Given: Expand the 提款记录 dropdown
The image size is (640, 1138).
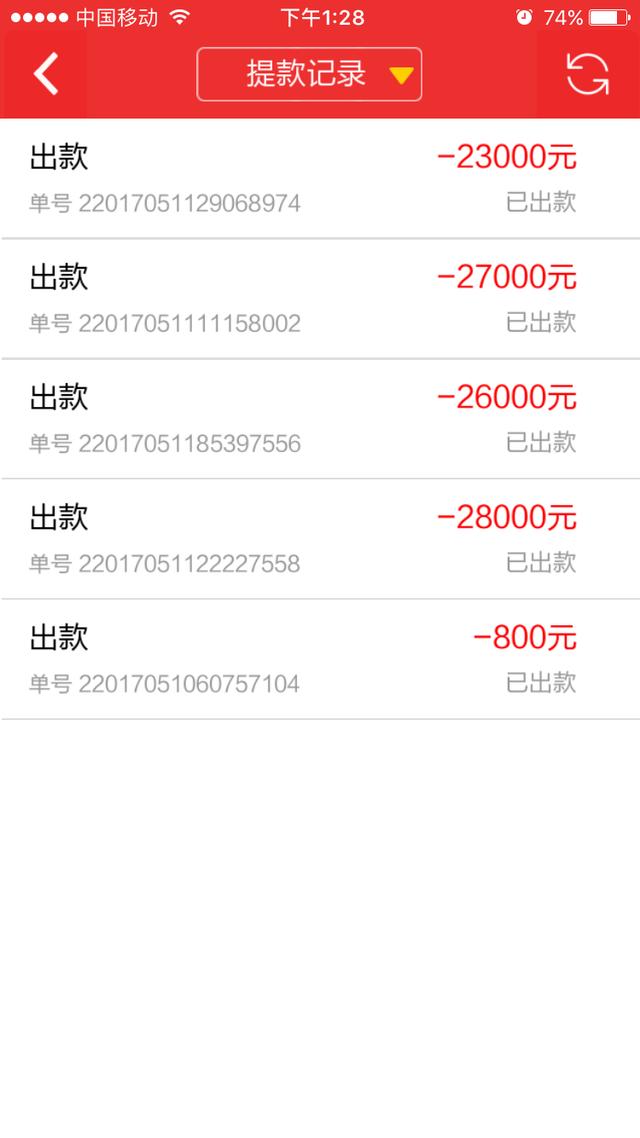Looking at the screenshot, I should (x=309, y=74).
